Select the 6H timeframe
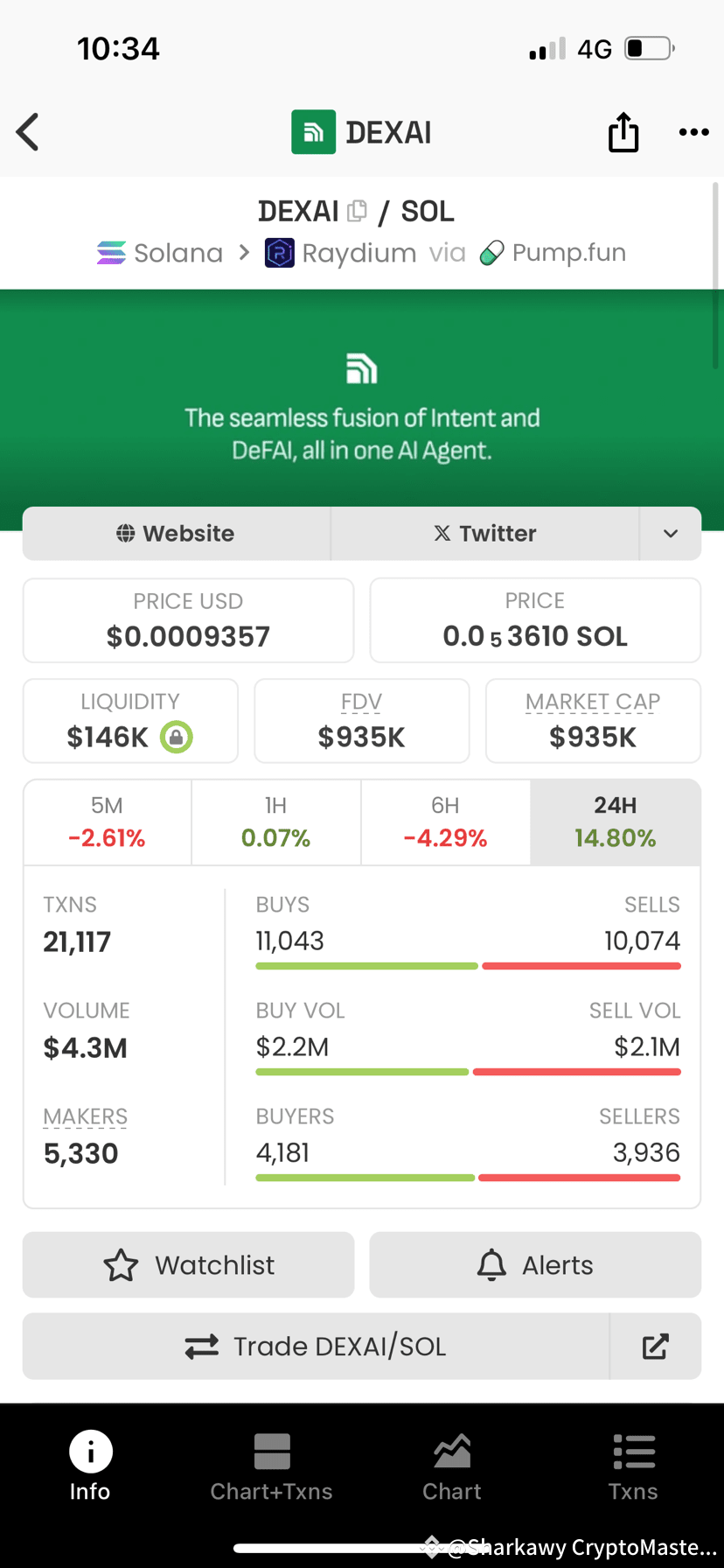This screenshot has width=724, height=1568. click(x=445, y=822)
